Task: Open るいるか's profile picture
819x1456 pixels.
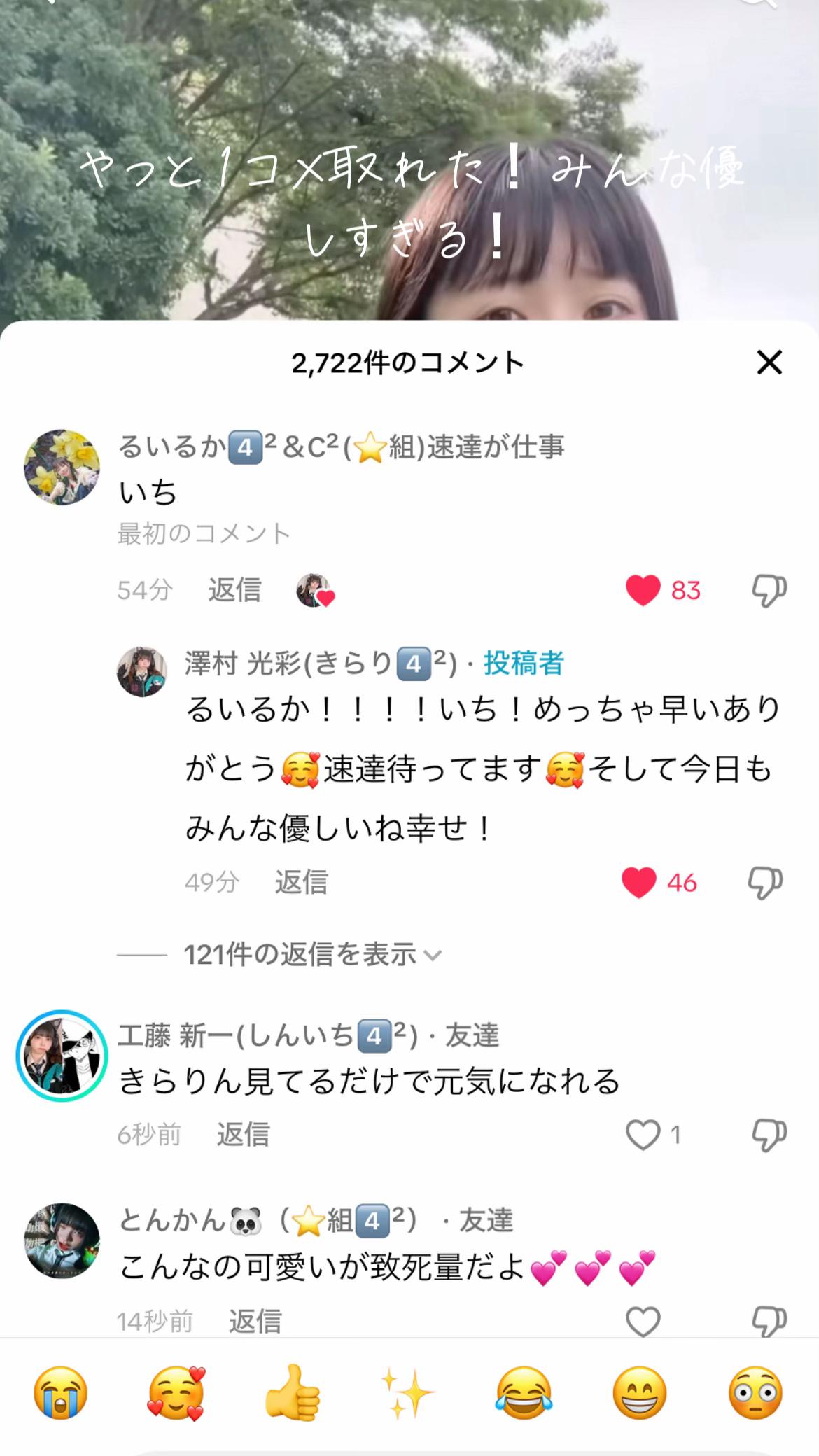Action: (x=62, y=467)
